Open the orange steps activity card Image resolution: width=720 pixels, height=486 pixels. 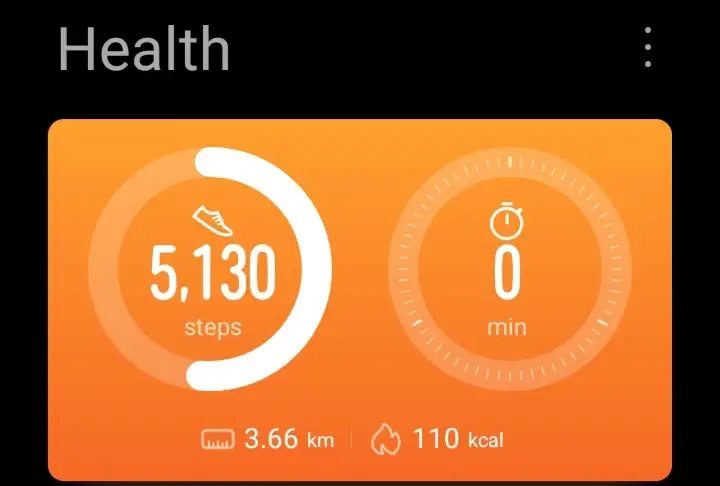(x=360, y=299)
